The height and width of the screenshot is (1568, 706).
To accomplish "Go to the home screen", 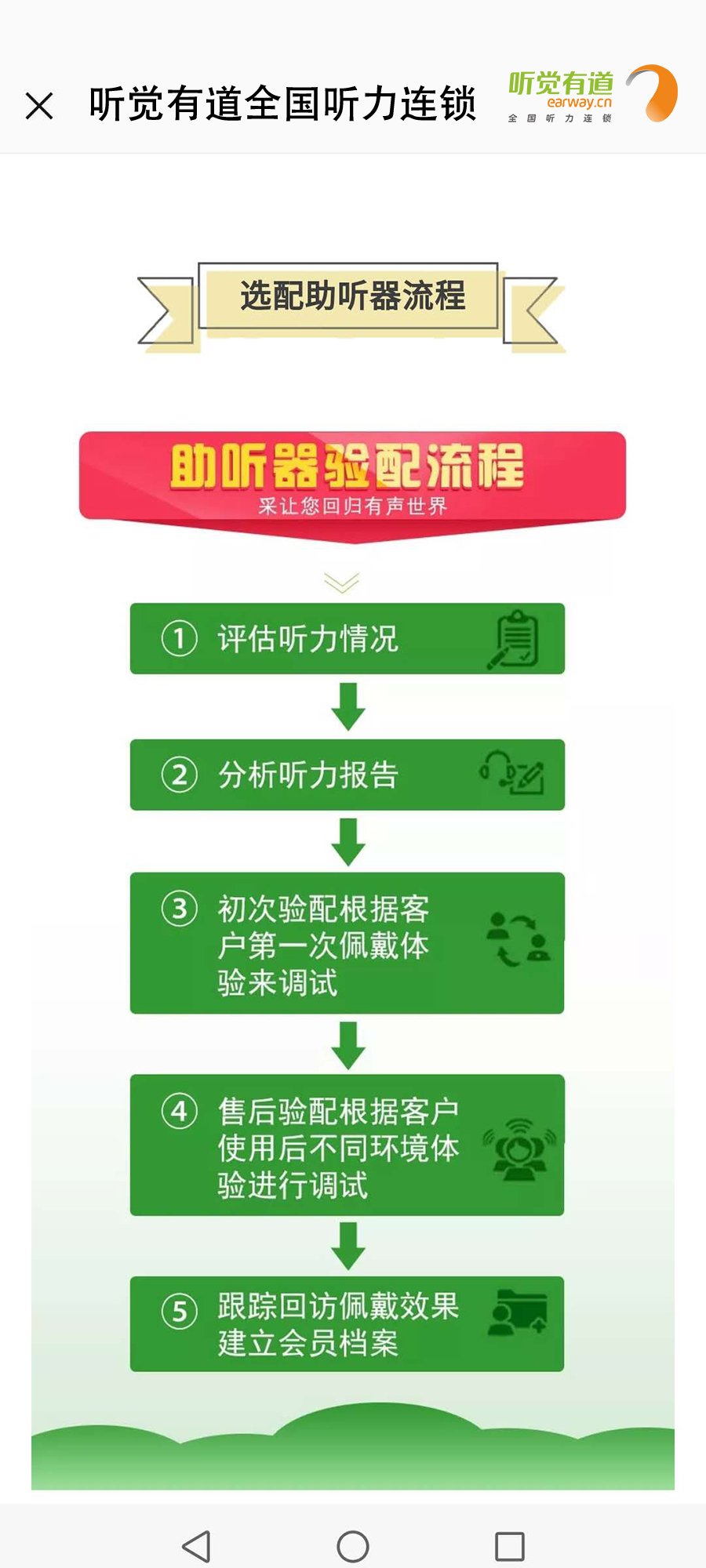I will pyautogui.click(x=353, y=1546).
